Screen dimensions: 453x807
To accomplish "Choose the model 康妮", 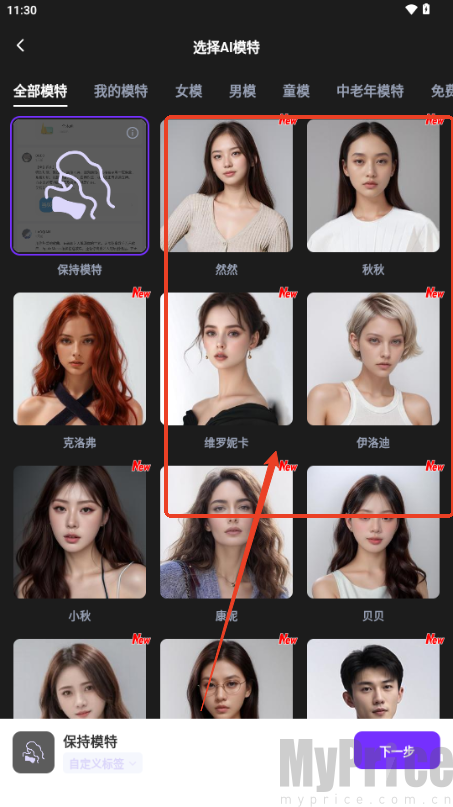I will [x=226, y=532].
